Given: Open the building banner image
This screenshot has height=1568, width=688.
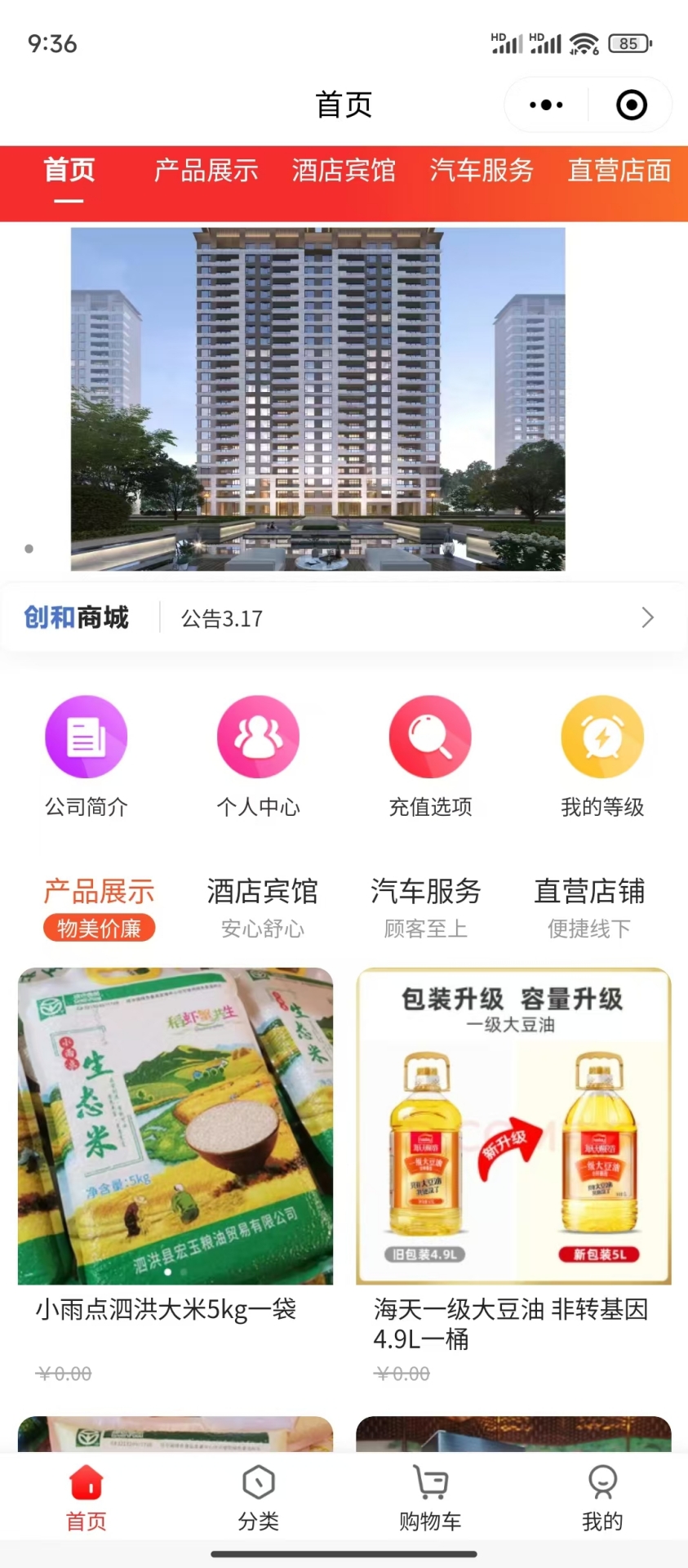Looking at the screenshot, I should click(317, 399).
